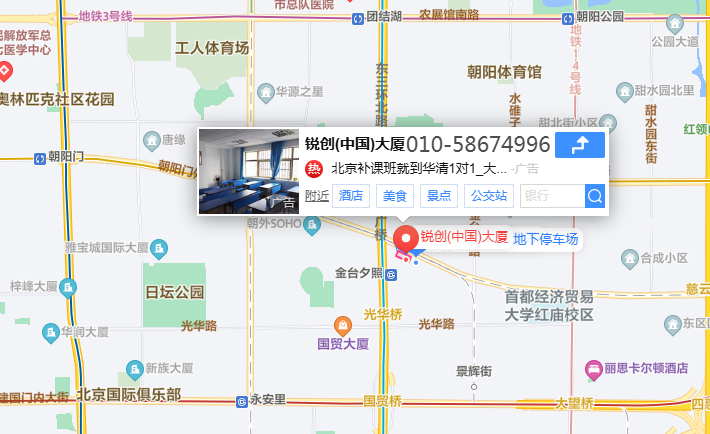Open directions to 锐创(中国)大厦
Screen dimensions: 710x434
pos(580,145)
